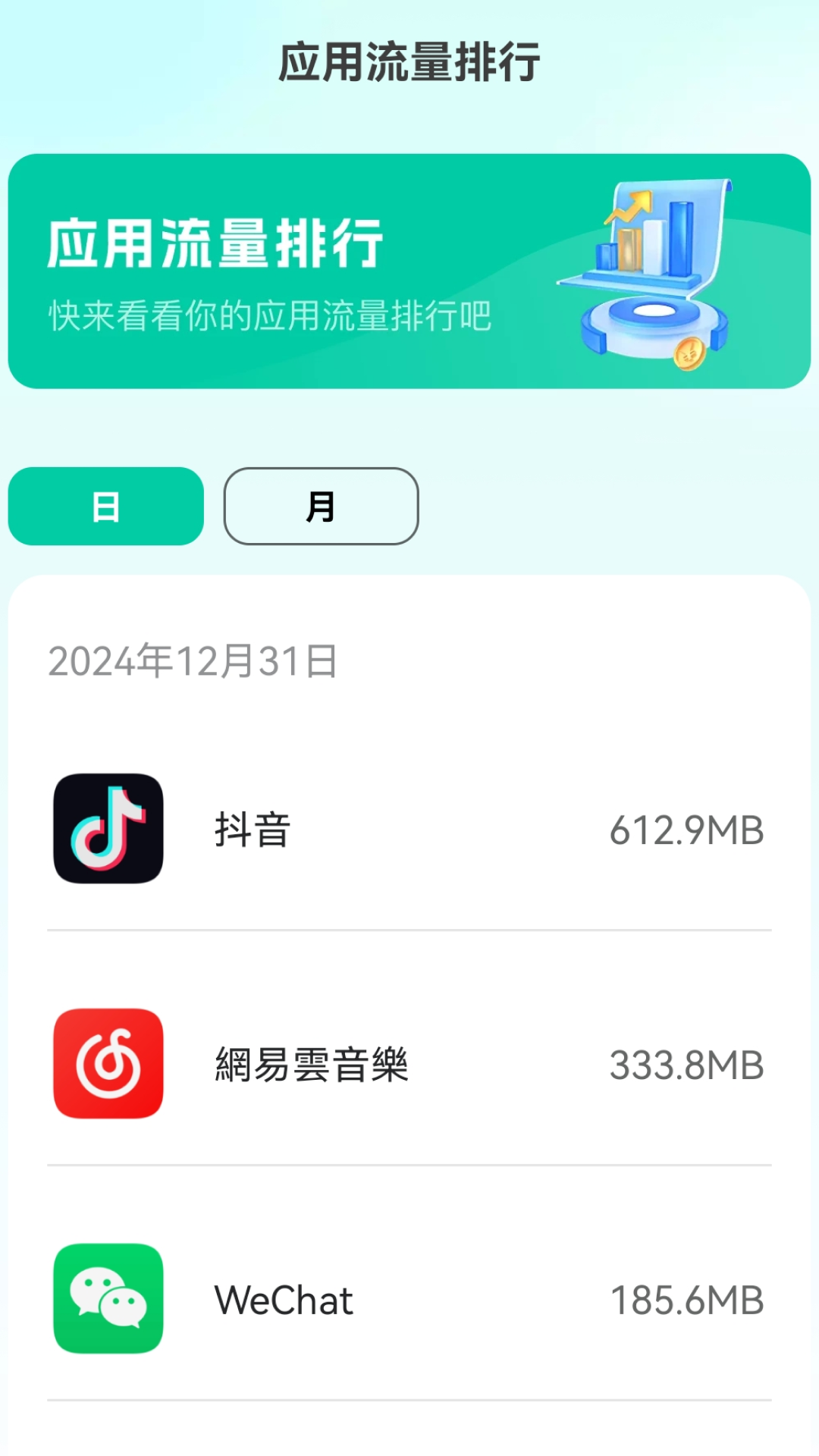The width and height of the screenshot is (819, 1456).
Task: Select the date 2024年12月31日
Action: [x=193, y=662]
